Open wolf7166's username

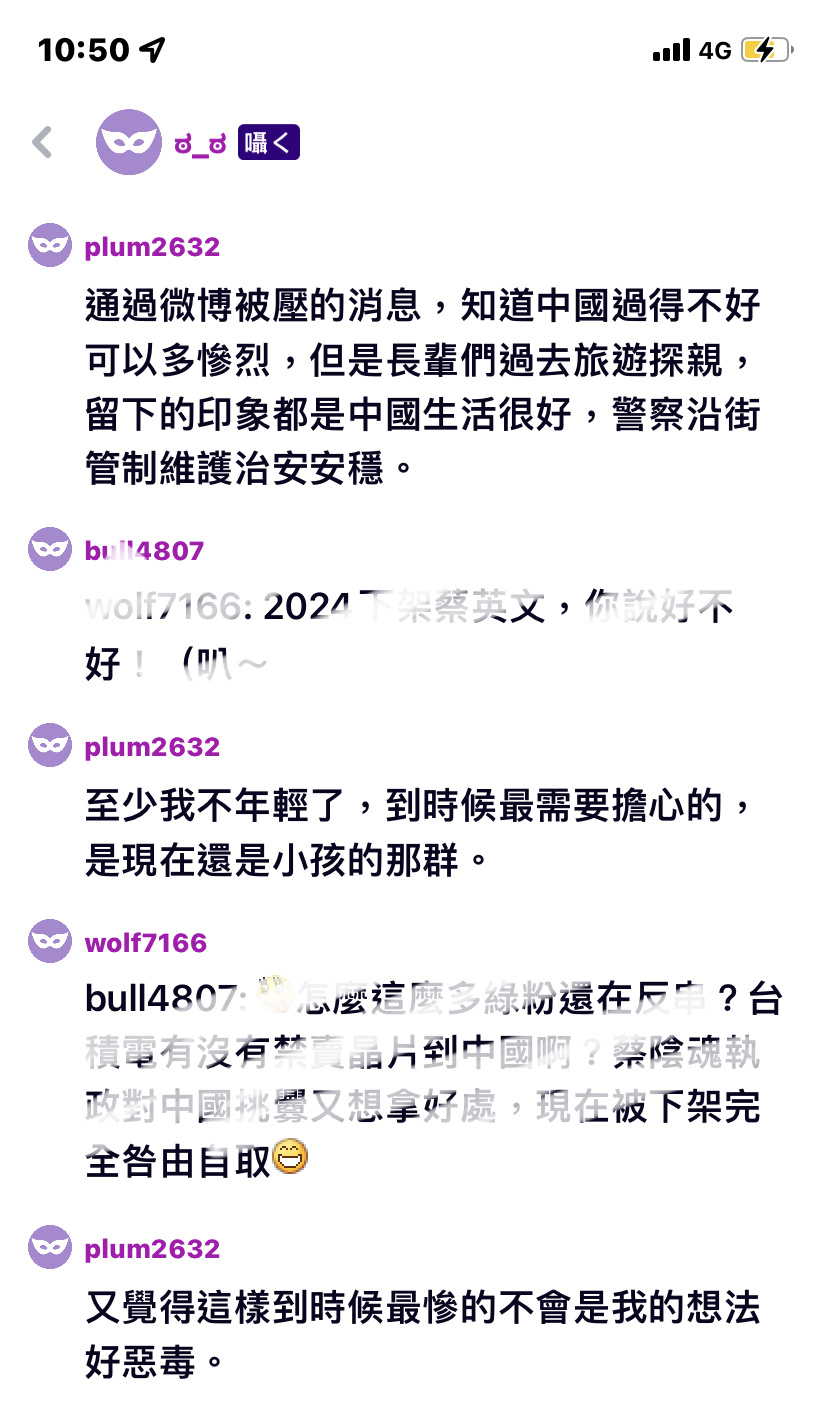coord(146,943)
